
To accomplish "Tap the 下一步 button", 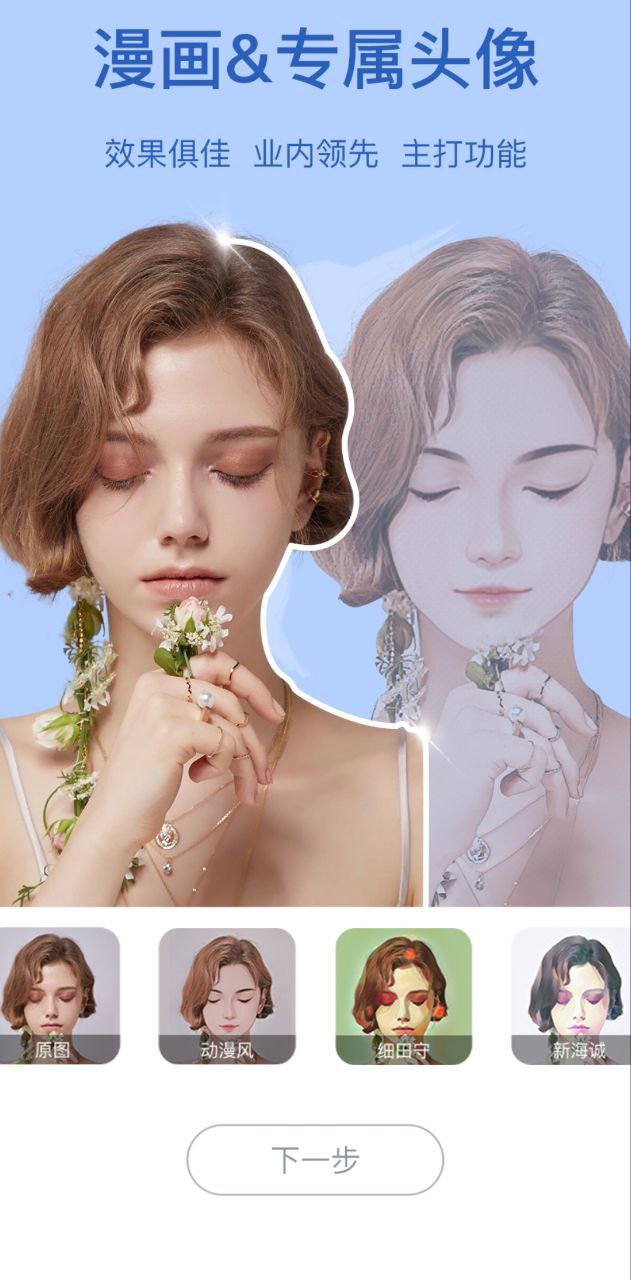I will coord(315,1159).
